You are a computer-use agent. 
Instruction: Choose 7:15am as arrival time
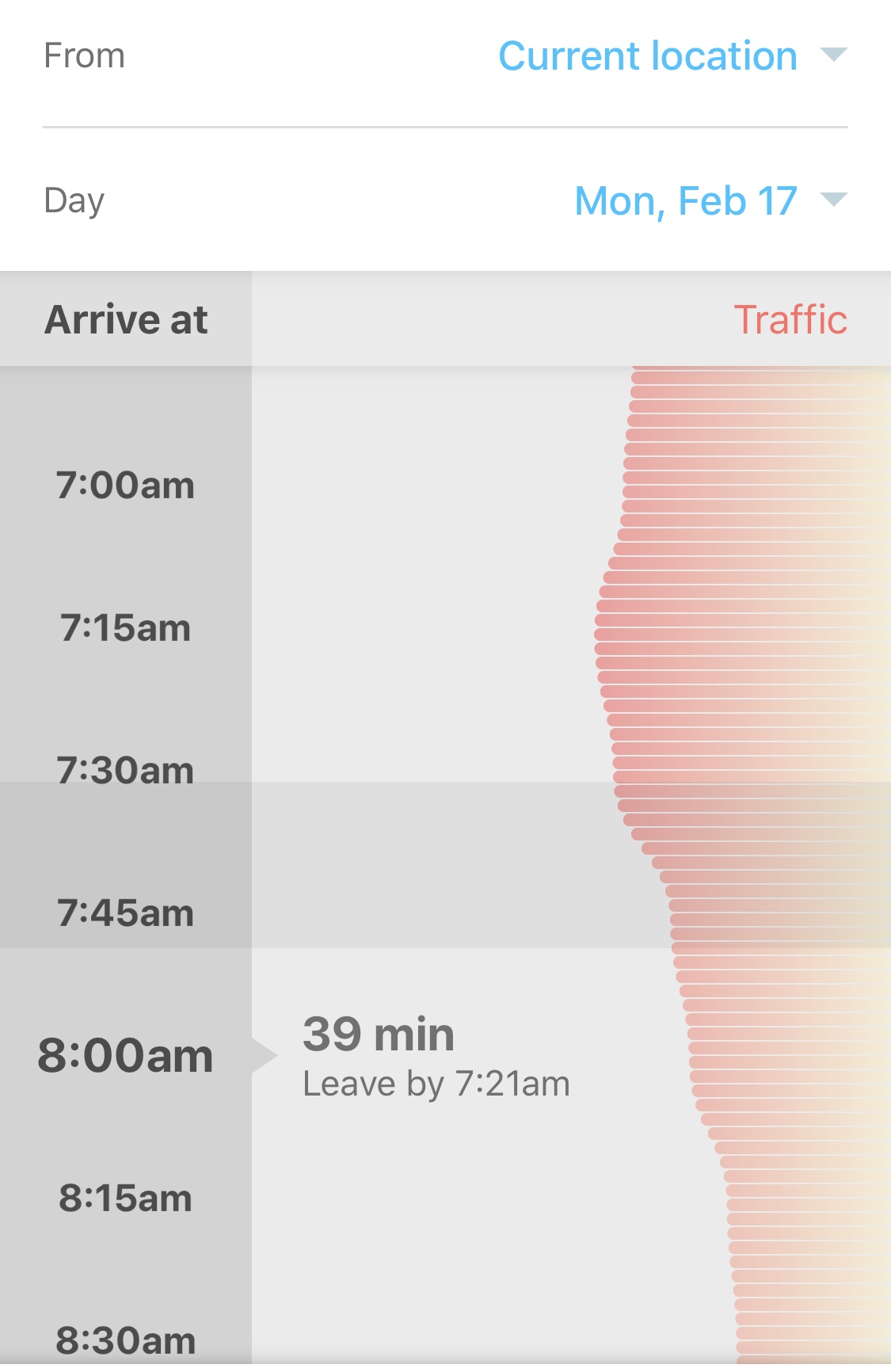click(125, 628)
